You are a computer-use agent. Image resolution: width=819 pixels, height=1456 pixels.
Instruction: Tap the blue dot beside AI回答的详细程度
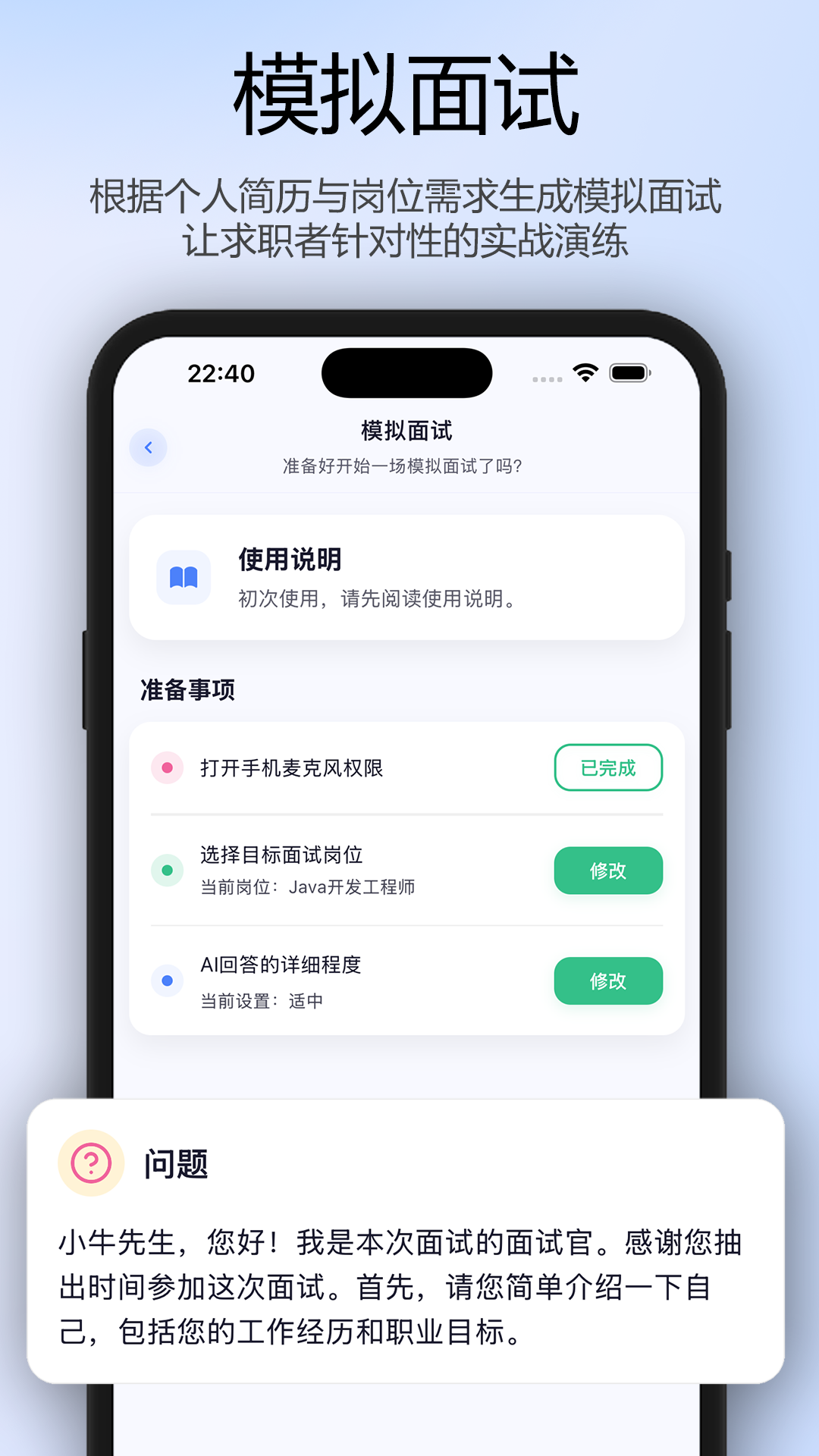point(168,981)
